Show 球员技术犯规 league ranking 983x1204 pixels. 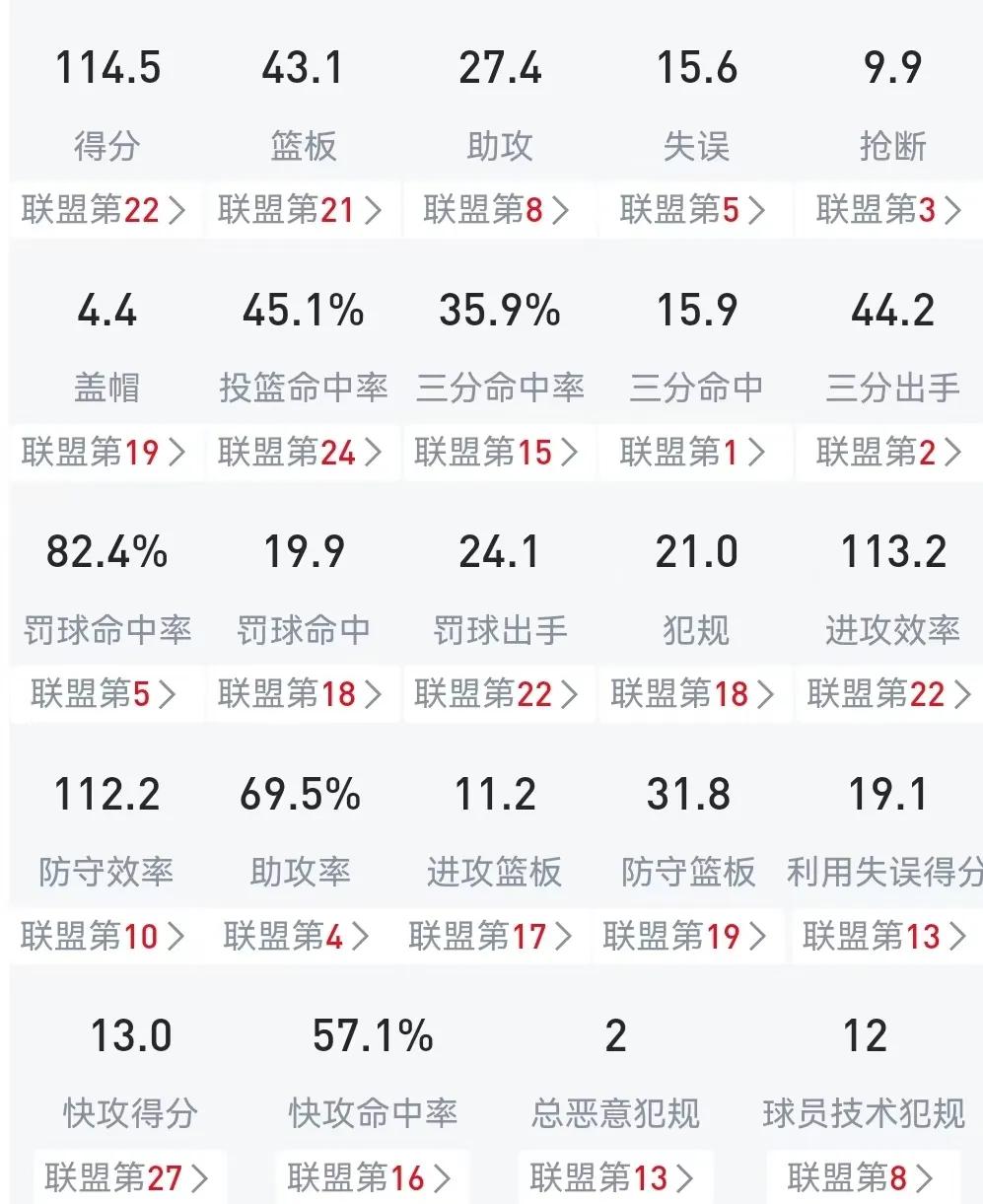tap(862, 1177)
